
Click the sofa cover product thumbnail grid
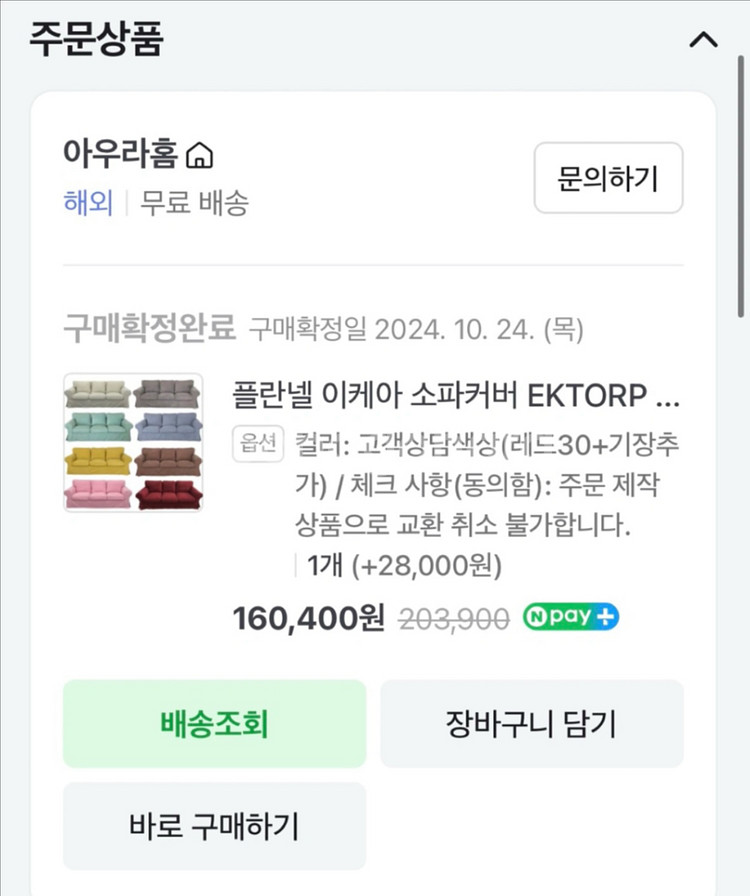click(135, 441)
